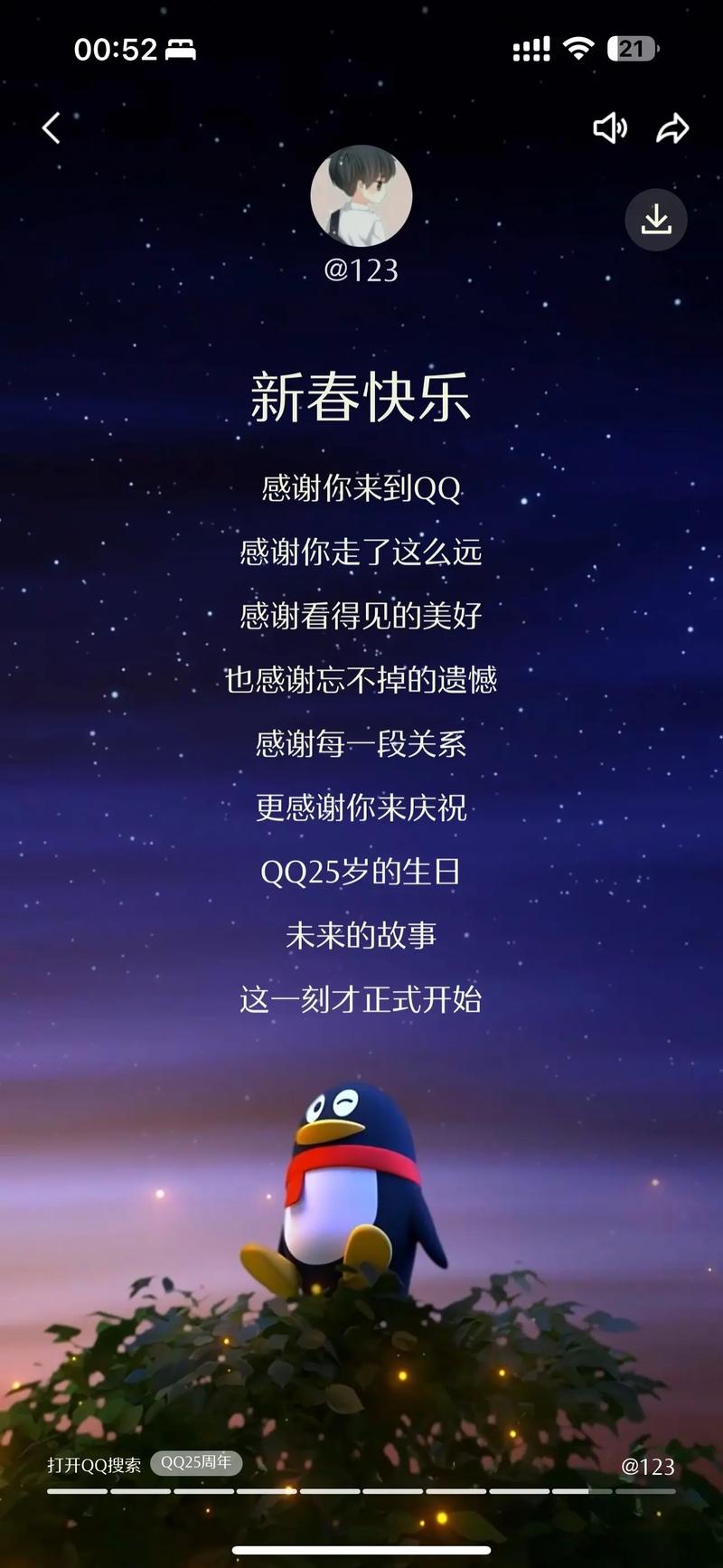723x1568 pixels.
Task: Share the greeting via the share arrow
Action: [x=671, y=128]
